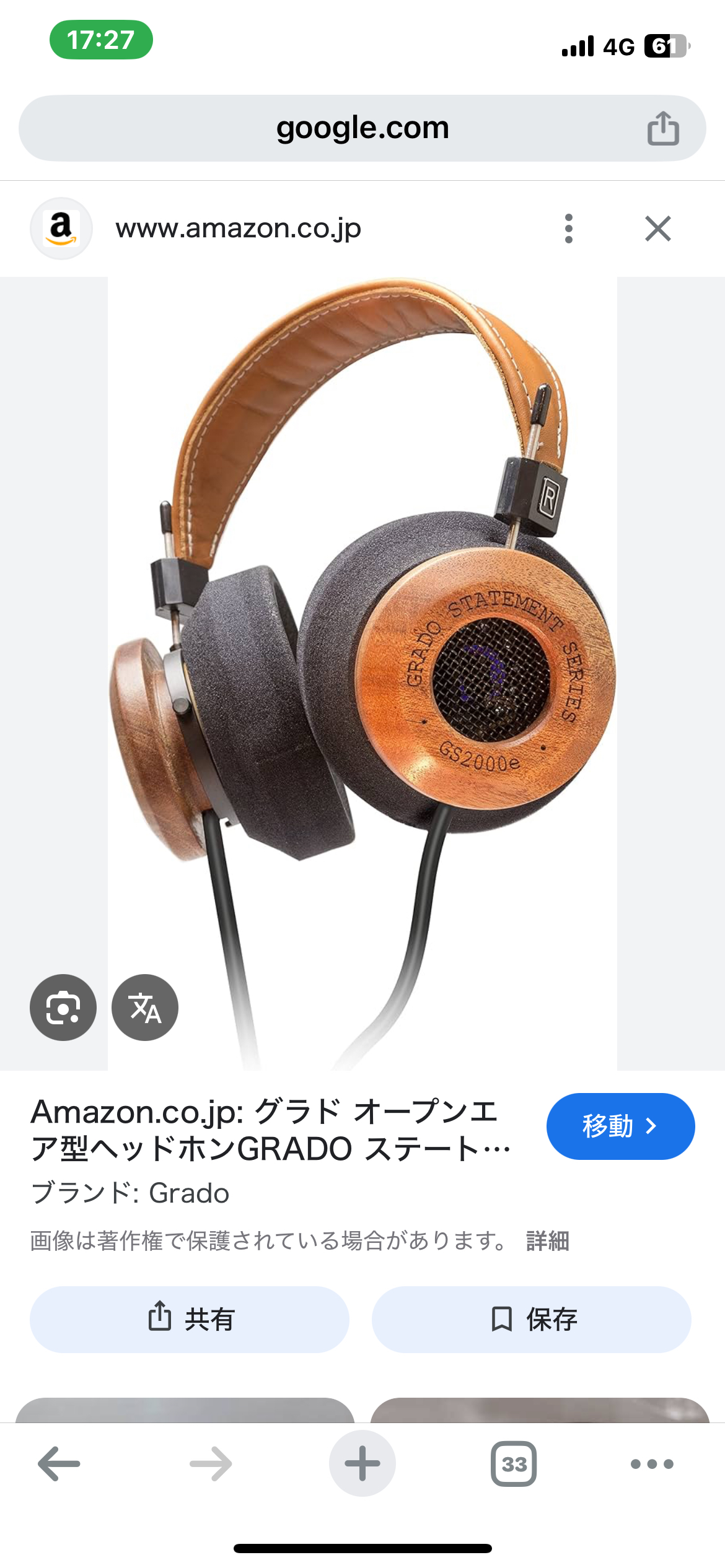This screenshot has width=725, height=1568.
Task: Save the image with 保存
Action: [x=532, y=1320]
